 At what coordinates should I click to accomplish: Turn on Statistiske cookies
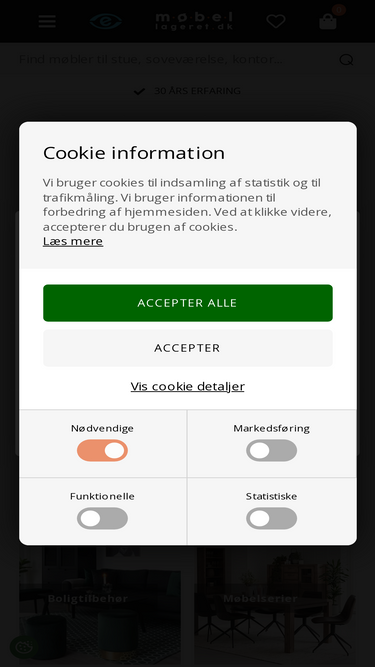point(271,519)
